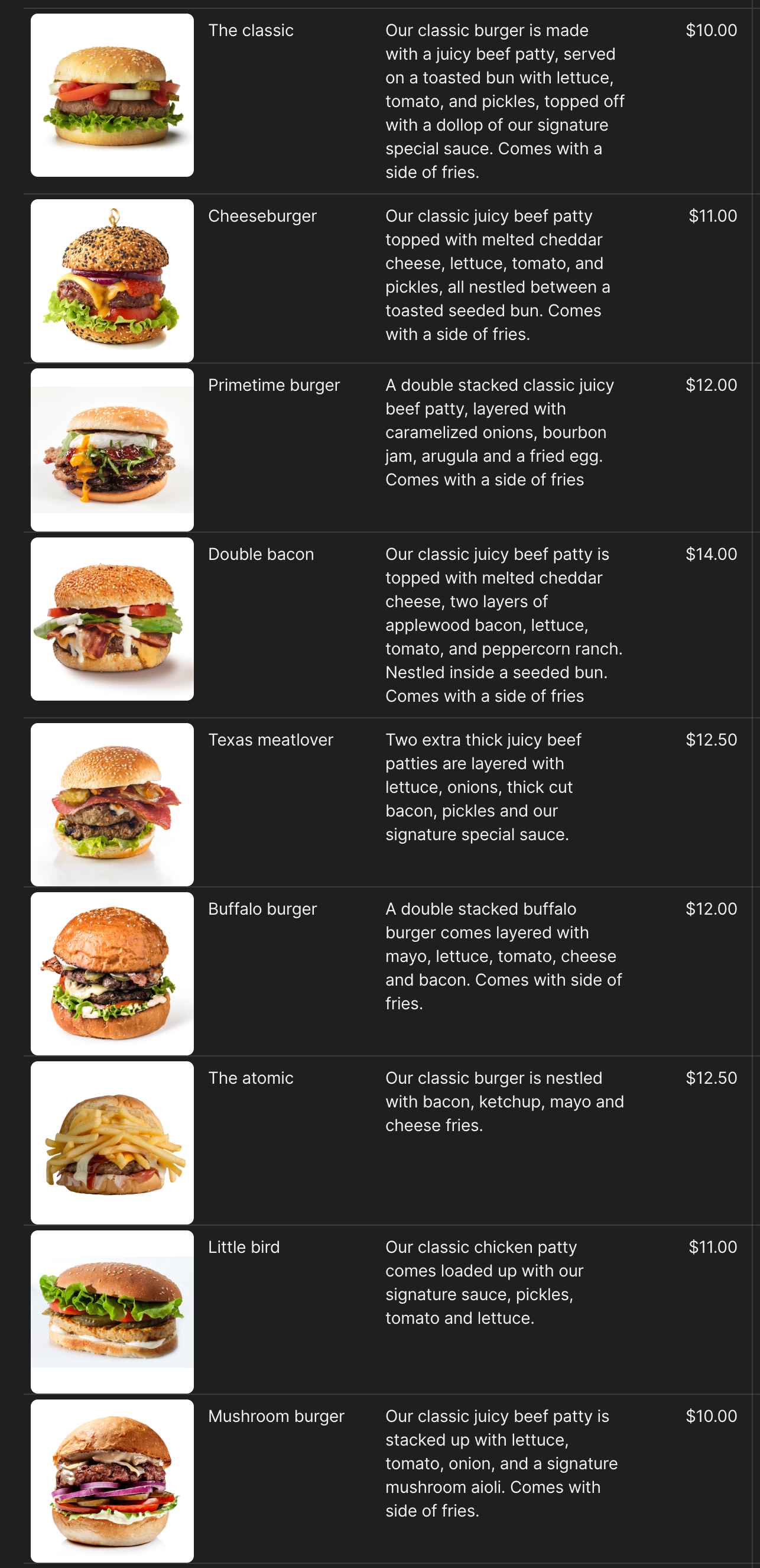
Task: Select the Cheeseburger row
Action: (x=262, y=216)
